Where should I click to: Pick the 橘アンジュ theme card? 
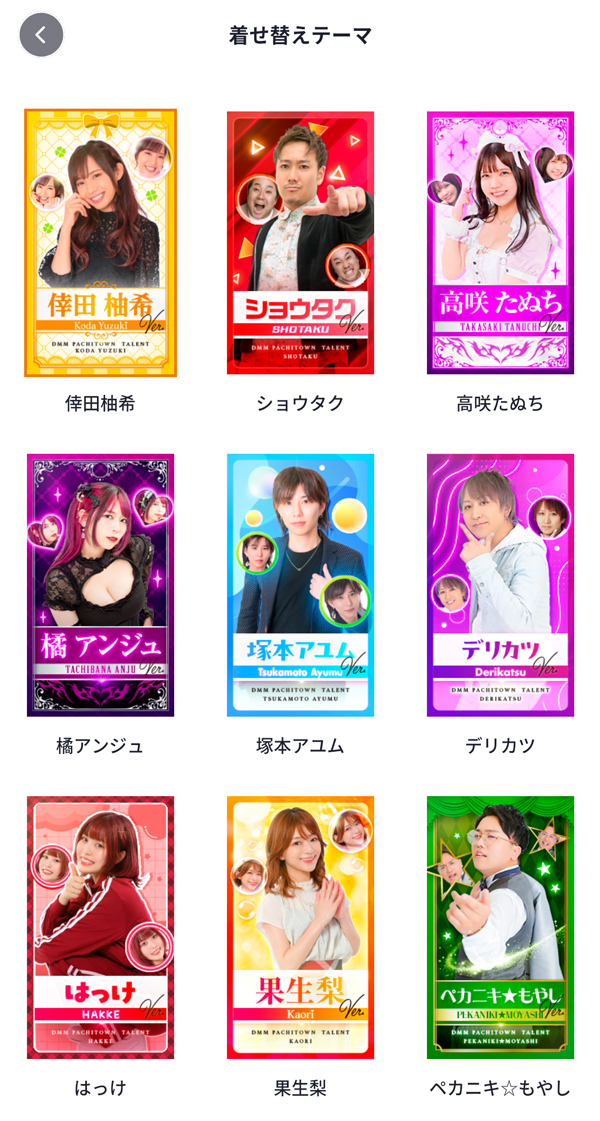[100, 585]
